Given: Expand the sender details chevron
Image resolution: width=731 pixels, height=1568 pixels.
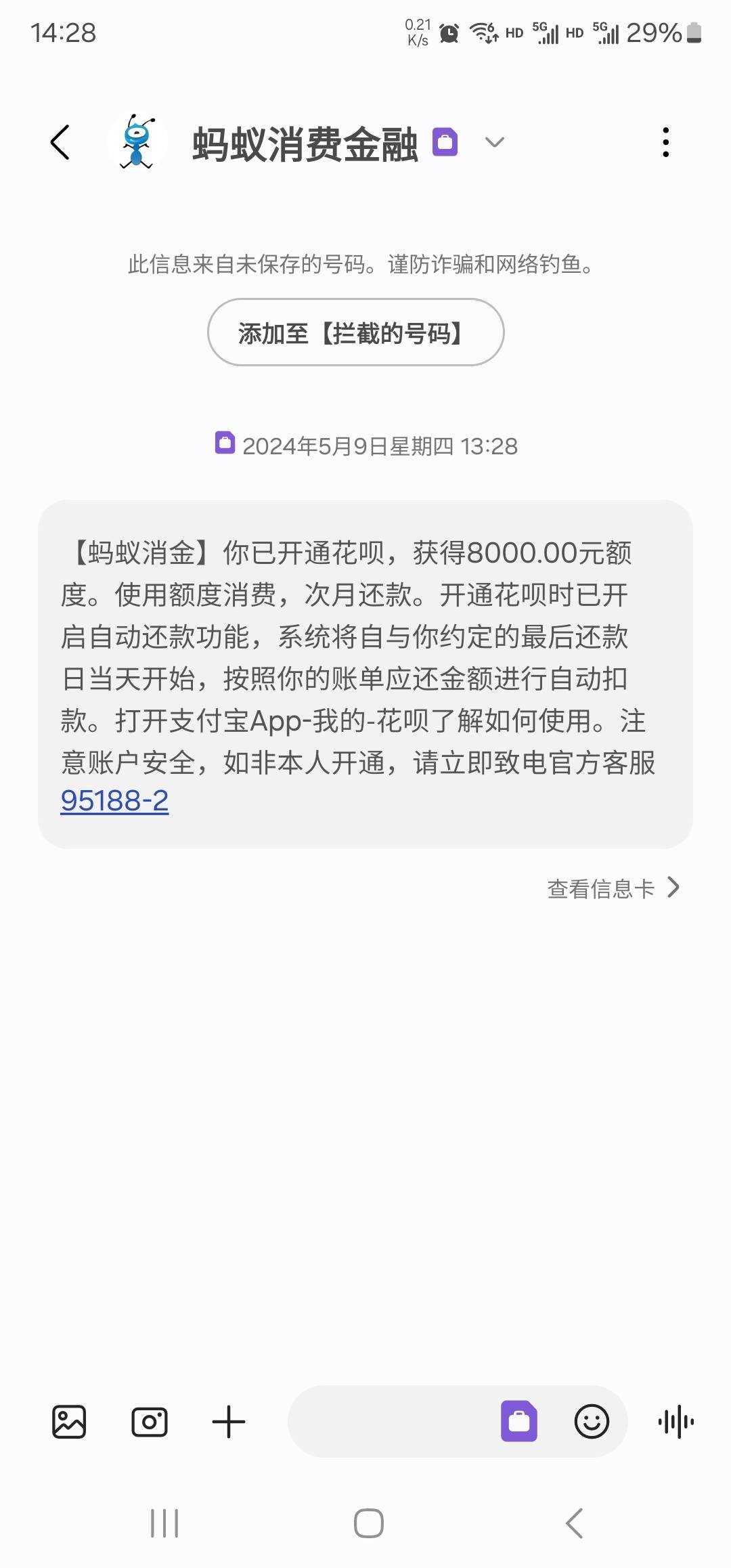Looking at the screenshot, I should [x=495, y=142].
